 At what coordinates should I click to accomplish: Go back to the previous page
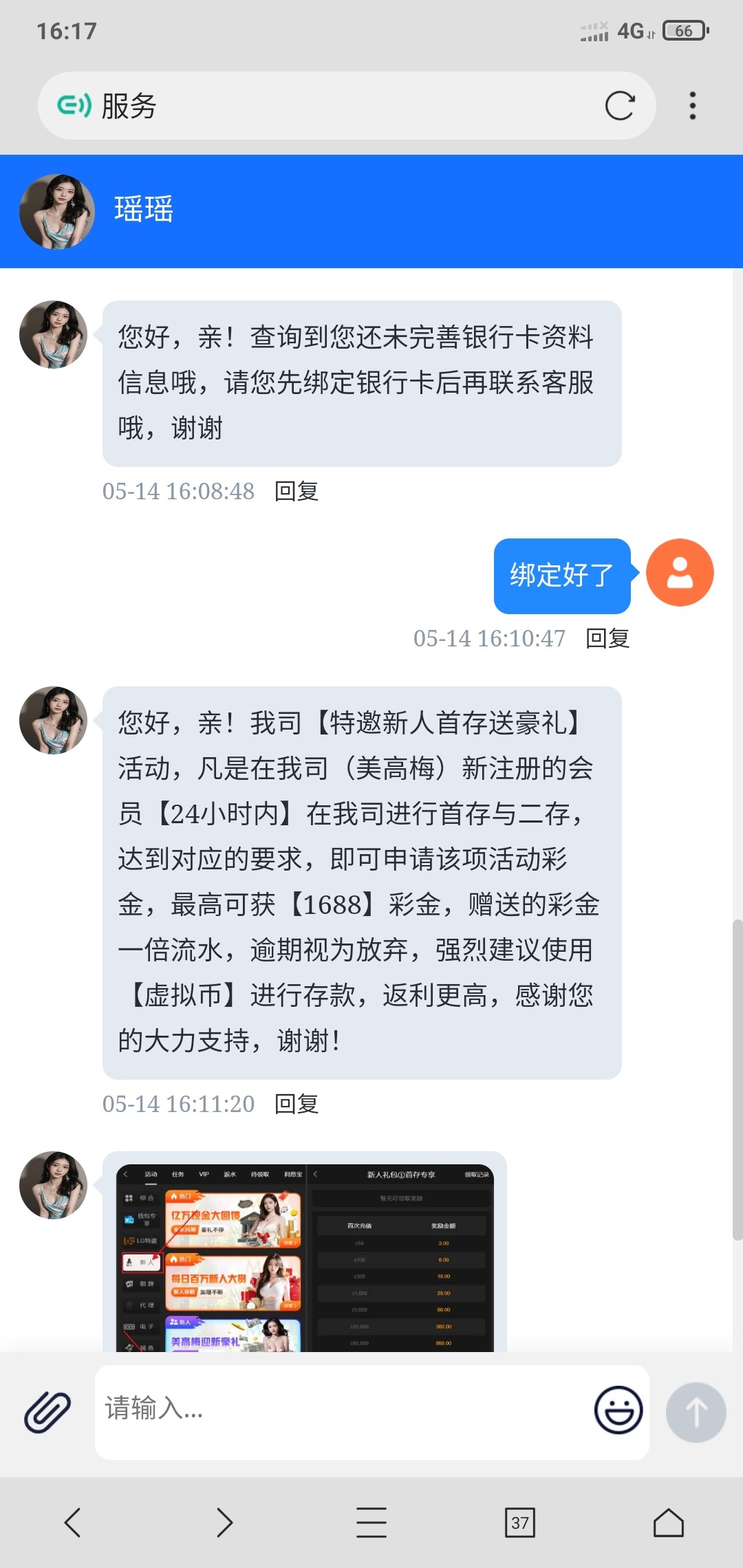[73, 1522]
